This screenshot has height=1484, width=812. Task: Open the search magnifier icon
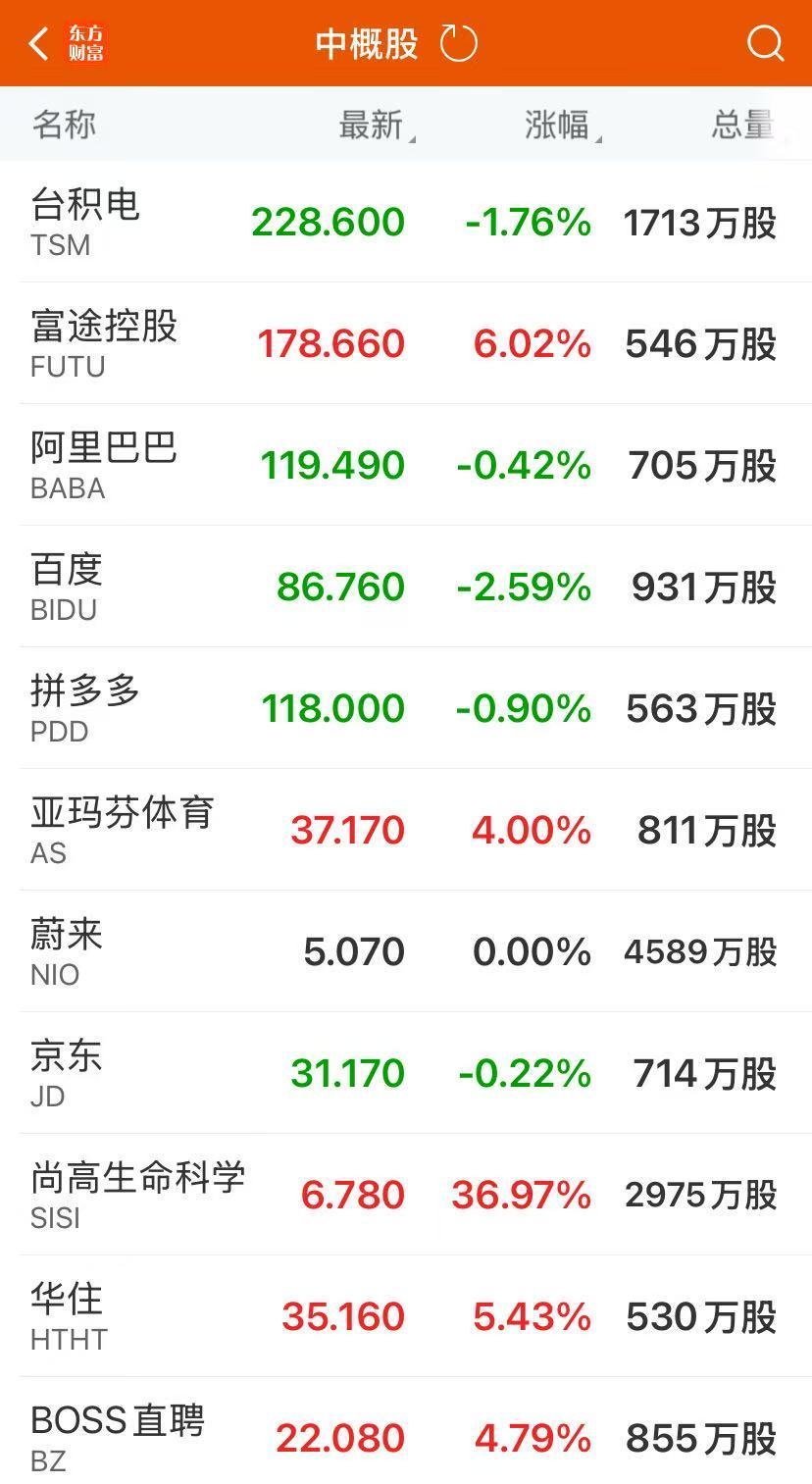[x=765, y=44]
